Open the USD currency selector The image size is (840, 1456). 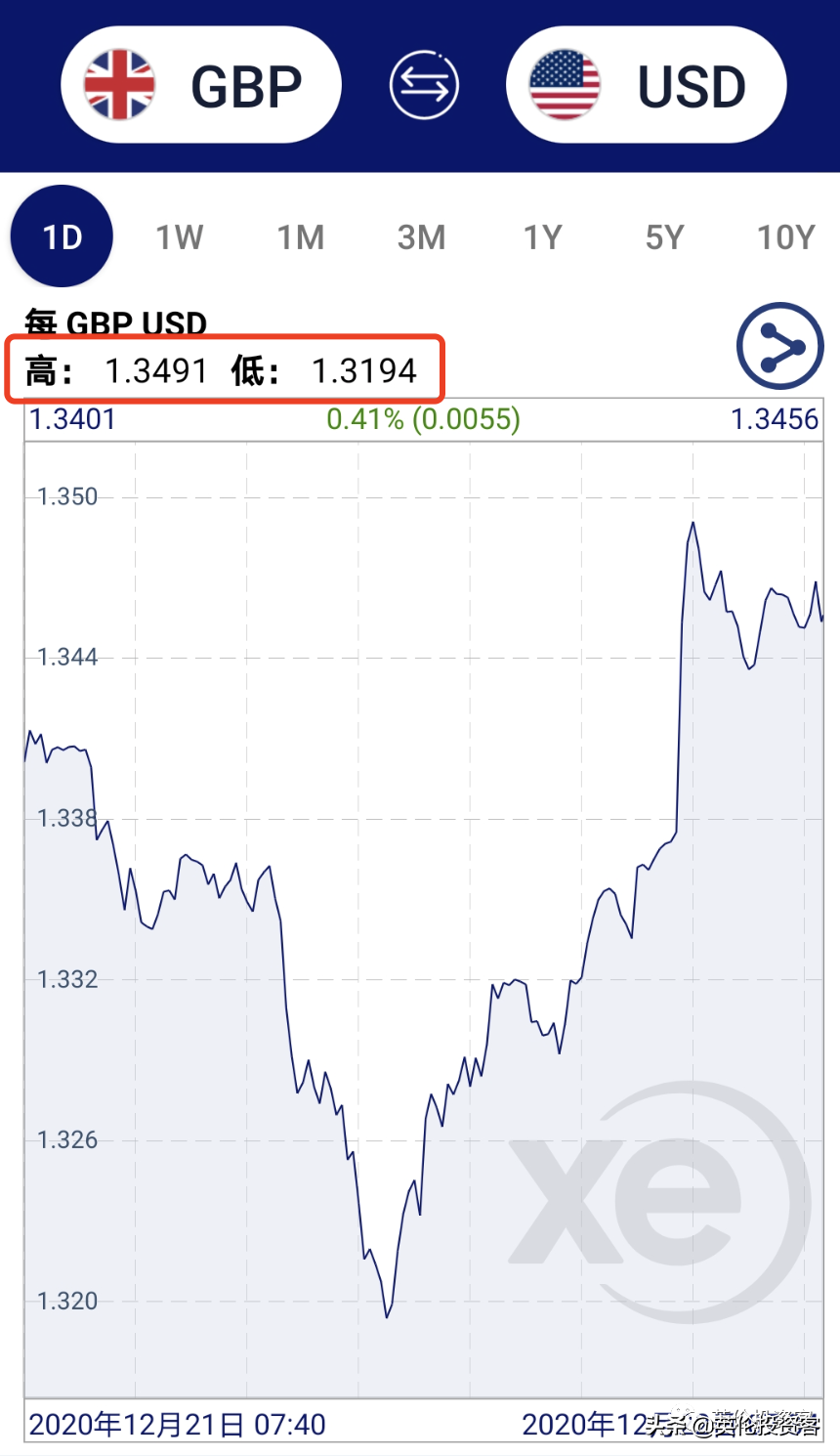coord(646,85)
